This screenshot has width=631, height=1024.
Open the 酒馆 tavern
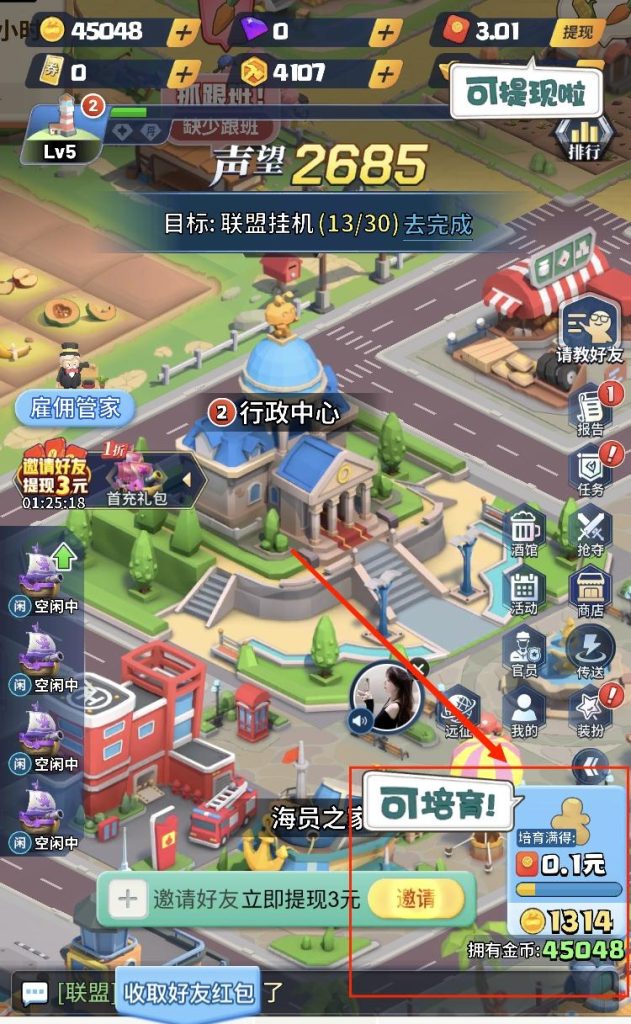click(525, 532)
